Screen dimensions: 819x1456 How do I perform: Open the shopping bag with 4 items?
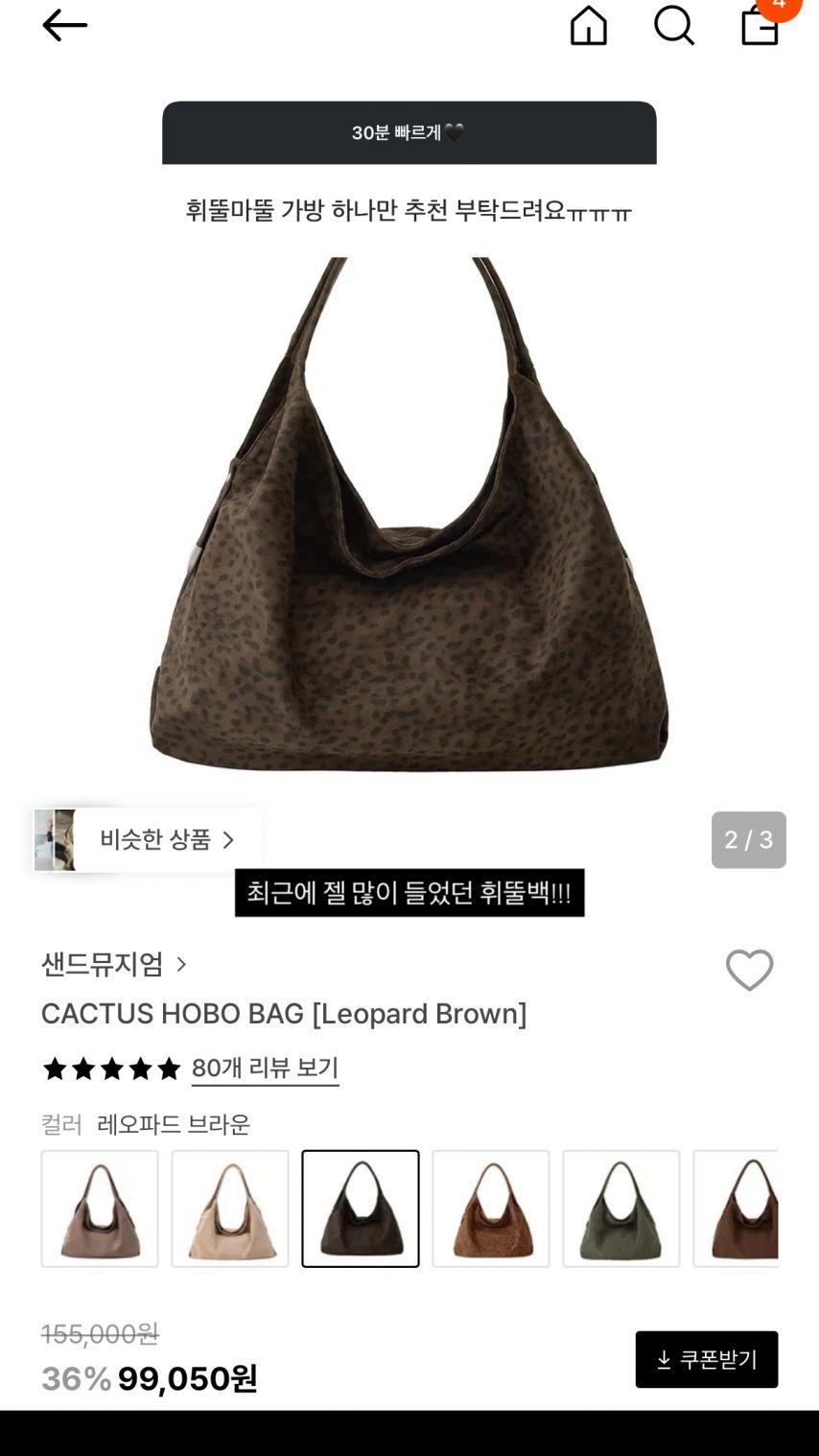760,26
